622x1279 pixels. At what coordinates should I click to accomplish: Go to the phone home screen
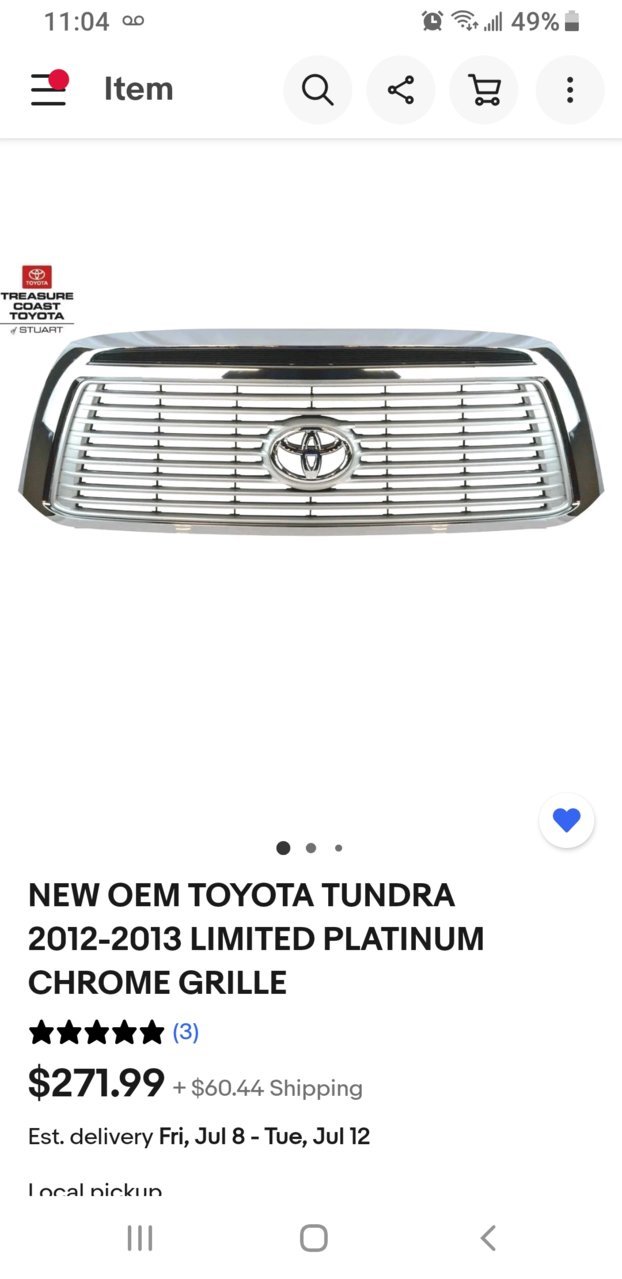[313, 1238]
